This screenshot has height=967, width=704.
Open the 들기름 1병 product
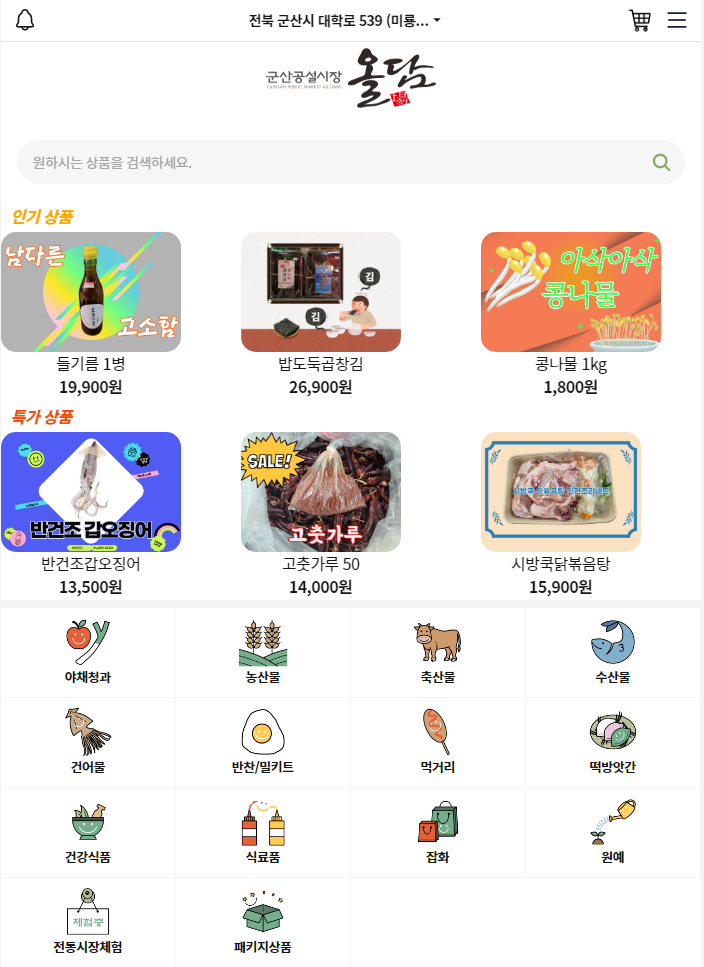91,292
